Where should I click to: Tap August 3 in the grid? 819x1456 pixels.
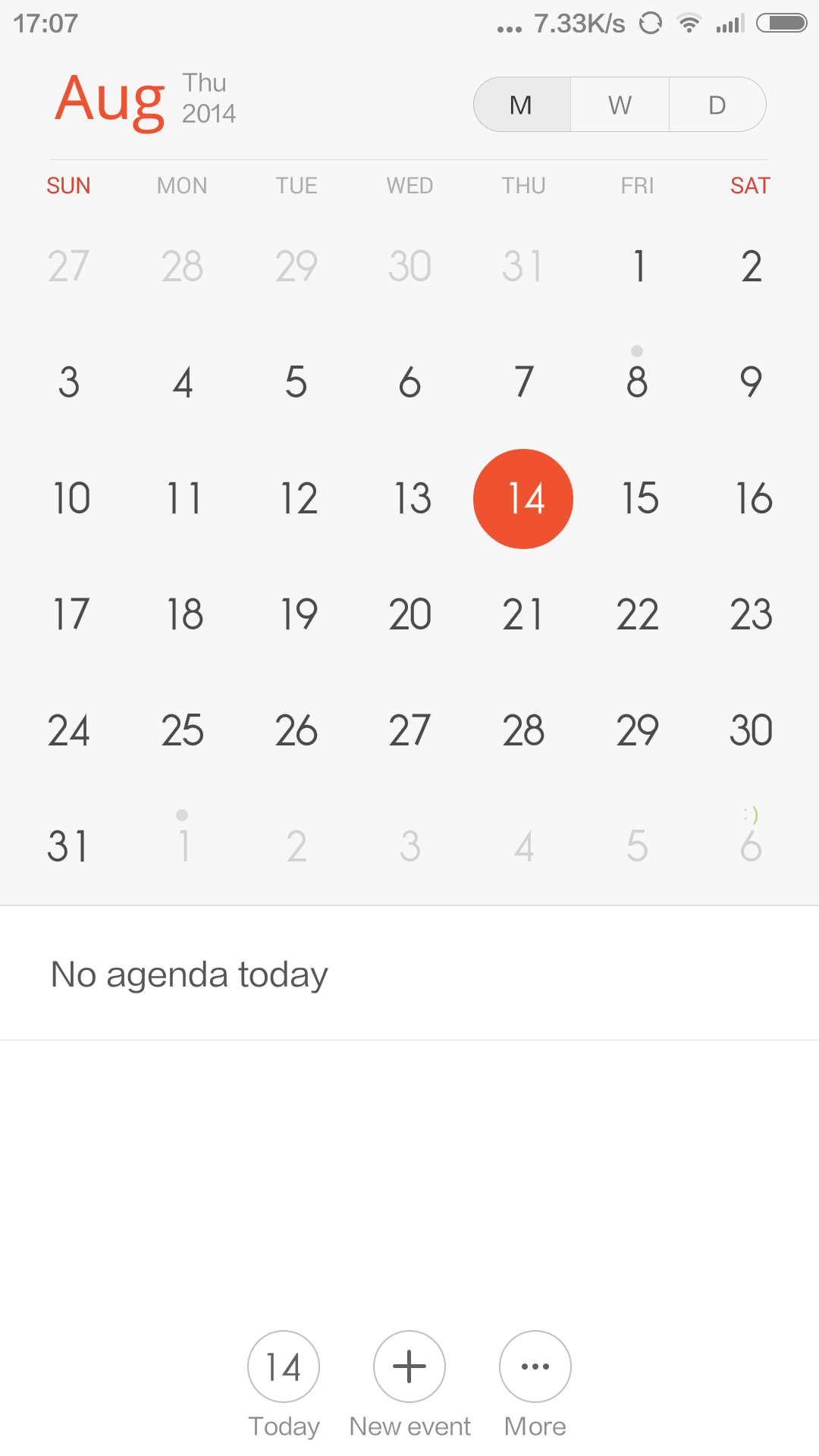[x=68, y=381]
